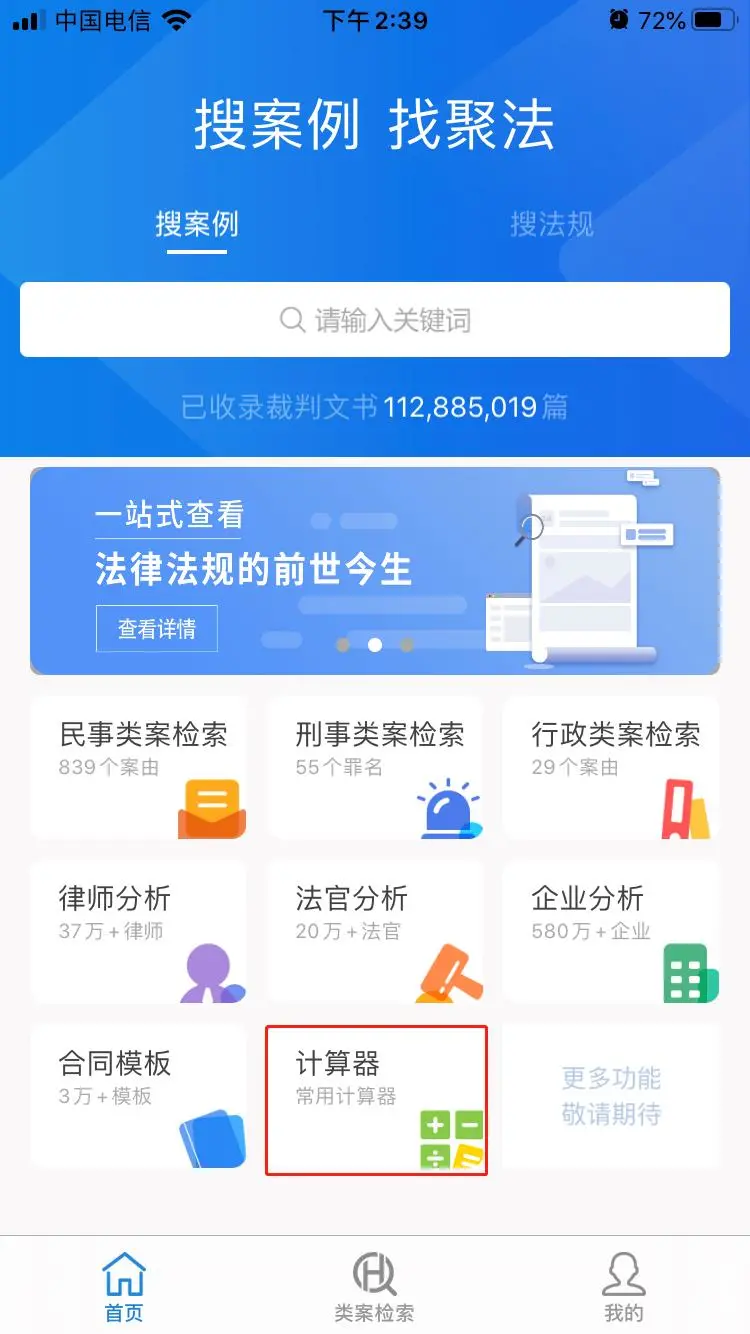
Task: Click the third carousel pagination dot
Action: 407,645
